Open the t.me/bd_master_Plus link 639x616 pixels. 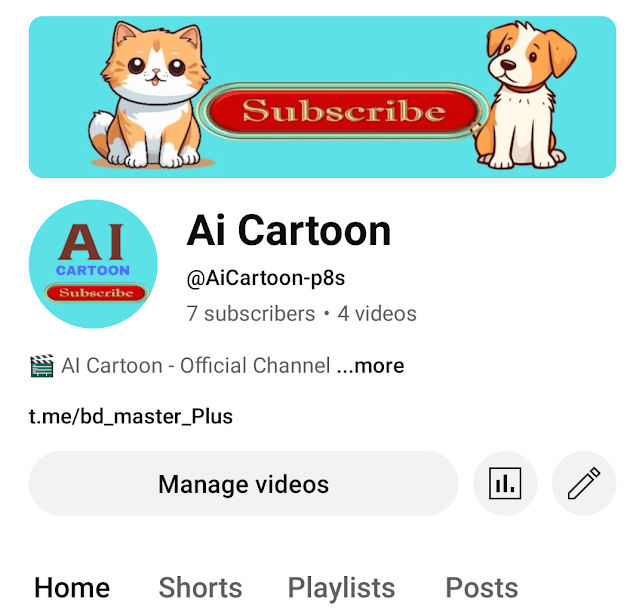tap(131, 416)
